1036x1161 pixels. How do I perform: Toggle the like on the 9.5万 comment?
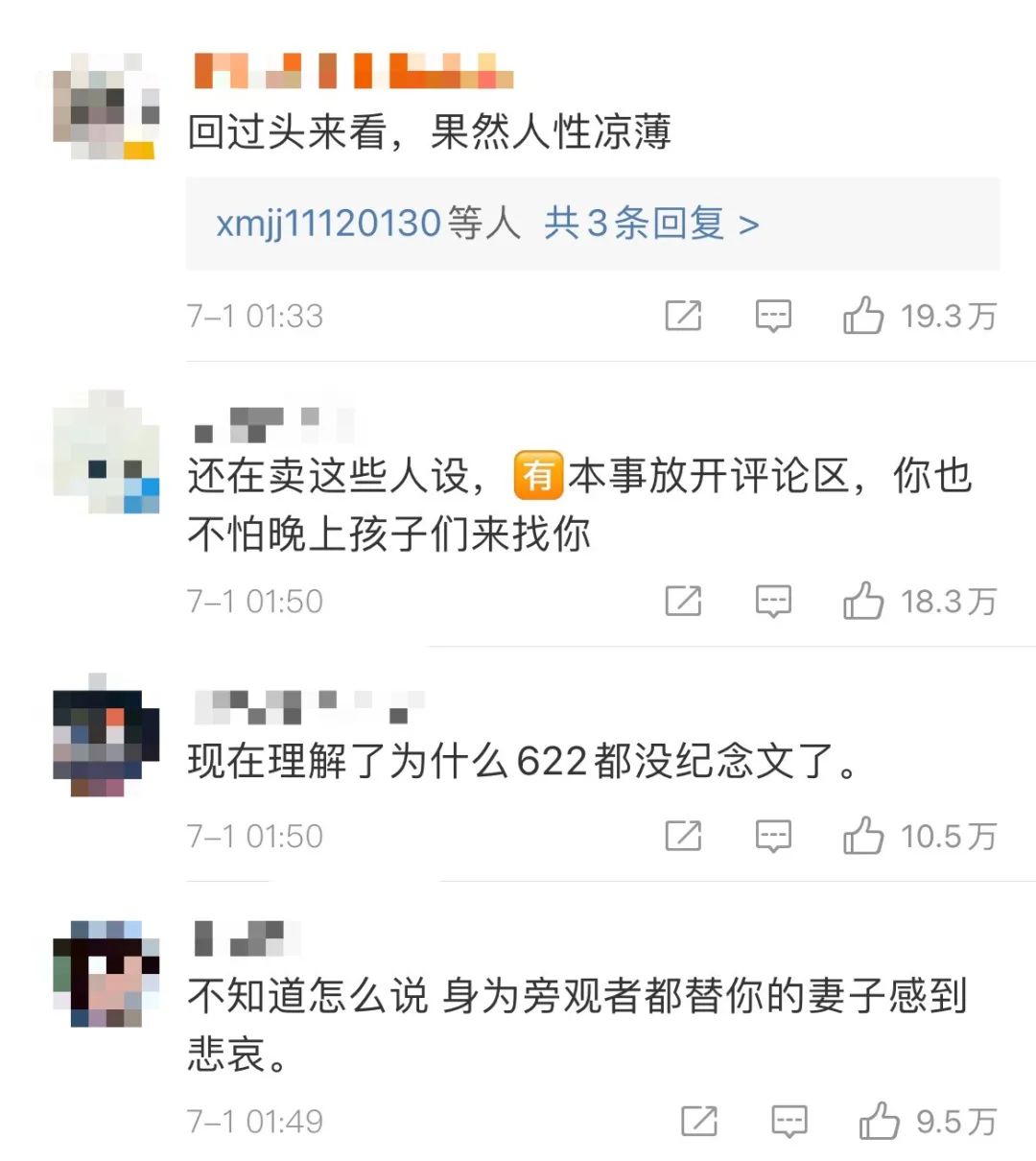pos(879,1119)
